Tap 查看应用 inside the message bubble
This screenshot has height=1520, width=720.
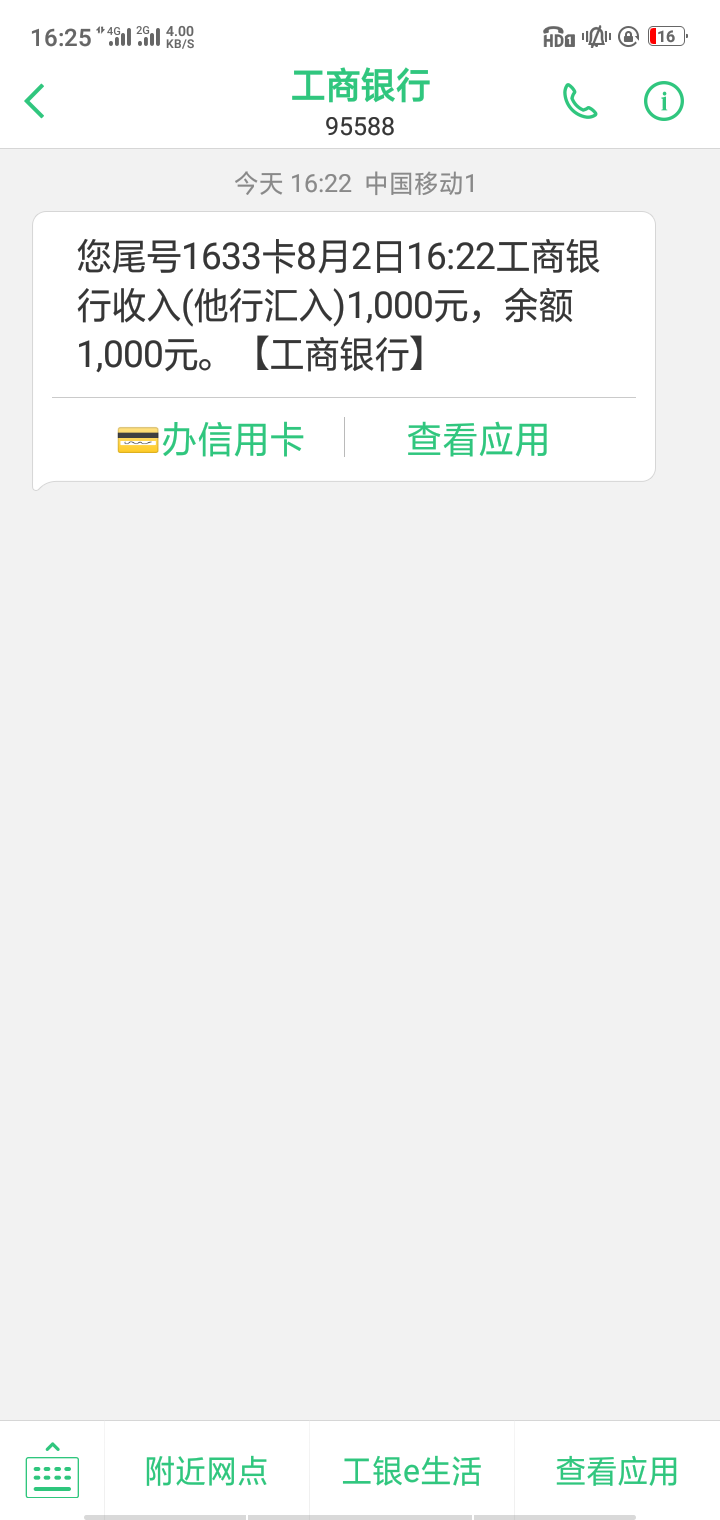478,440
